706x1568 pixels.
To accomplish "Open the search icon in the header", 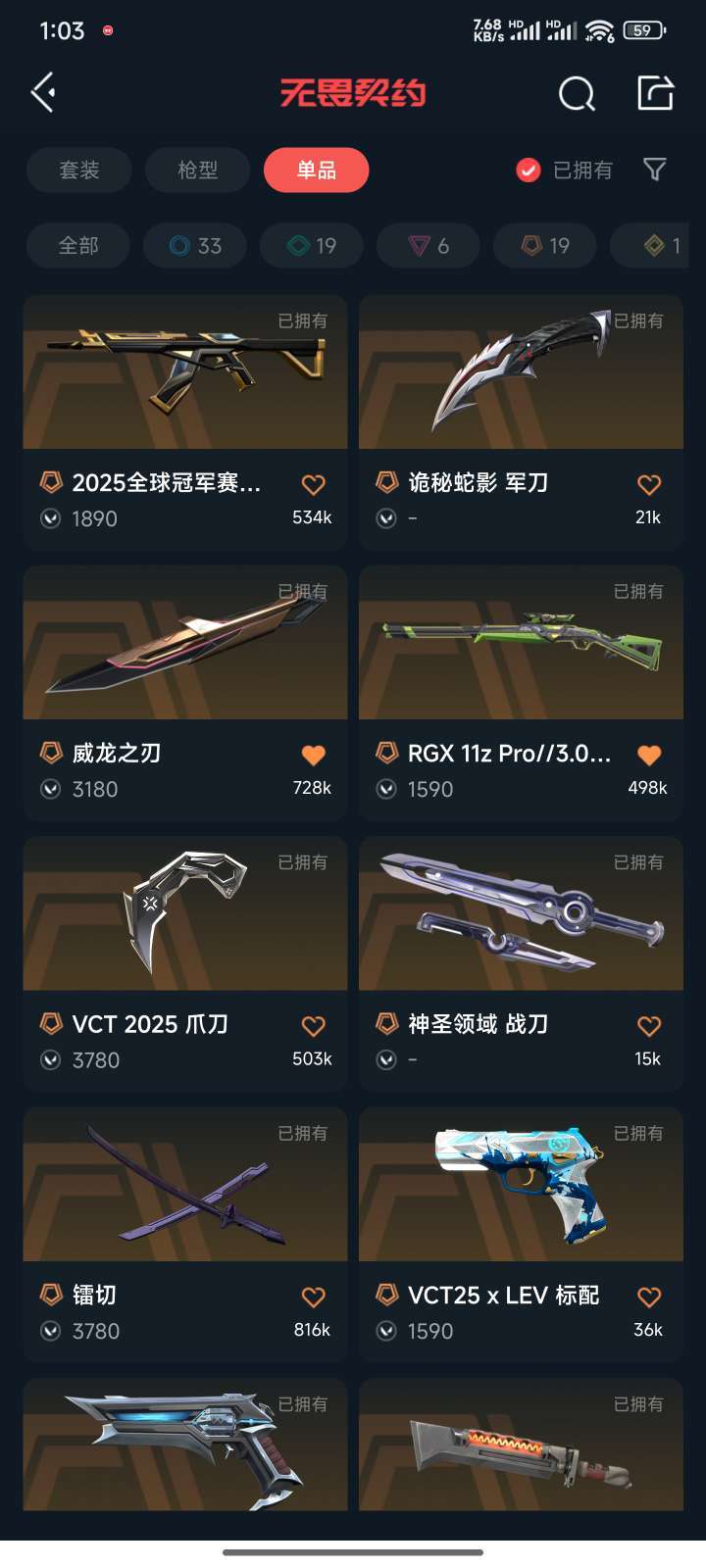I will (577, 94).
